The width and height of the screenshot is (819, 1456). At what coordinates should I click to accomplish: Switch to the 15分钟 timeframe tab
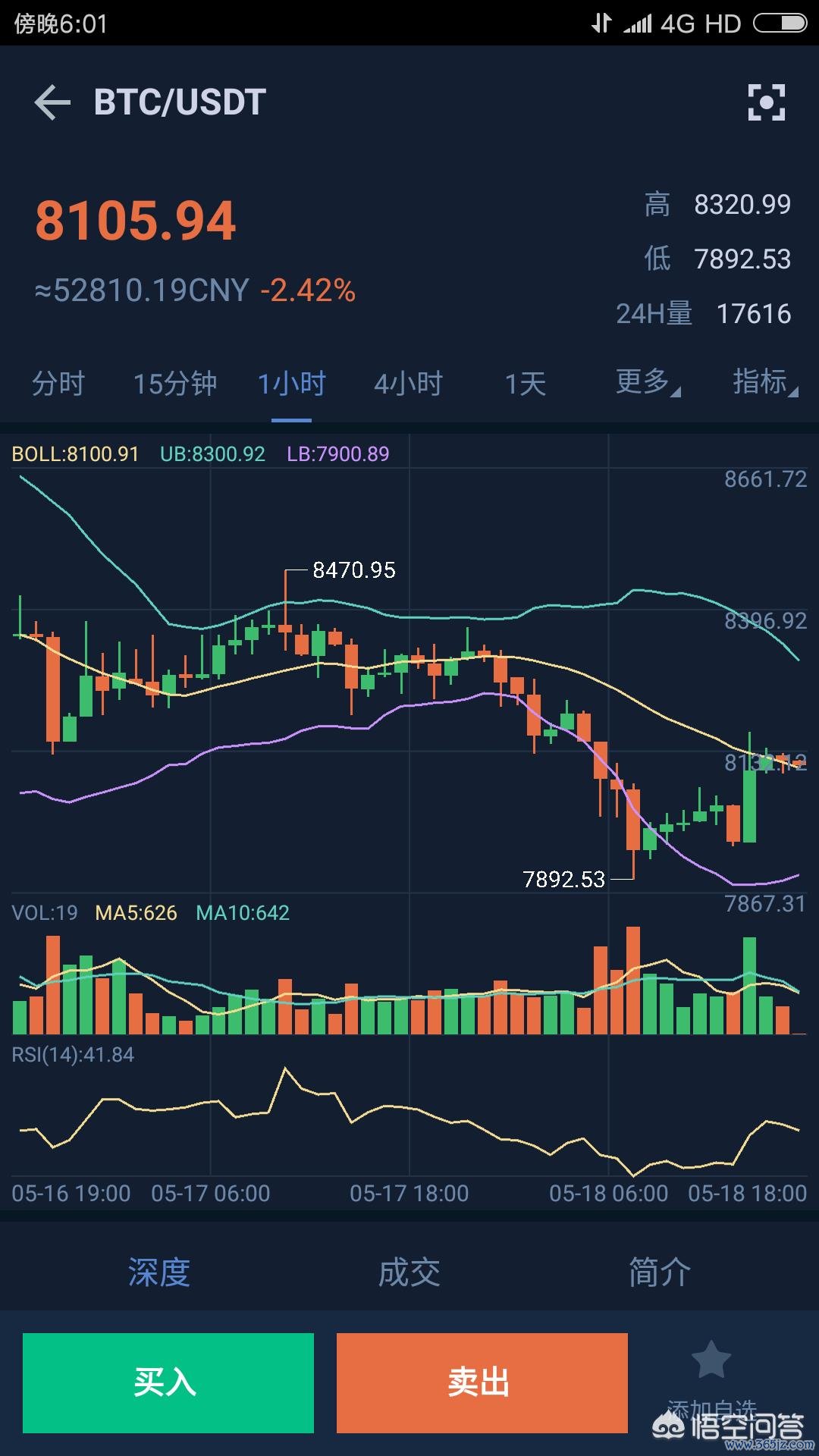pyautogui.click(x=173, y=384)
